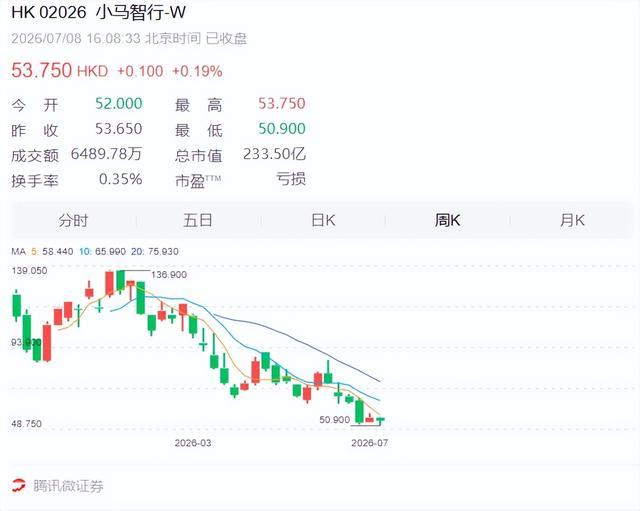The width and height of the screenshot is (640, 511).
Task: Switch to the 分时 chart tab
Action: click(73, 220)
